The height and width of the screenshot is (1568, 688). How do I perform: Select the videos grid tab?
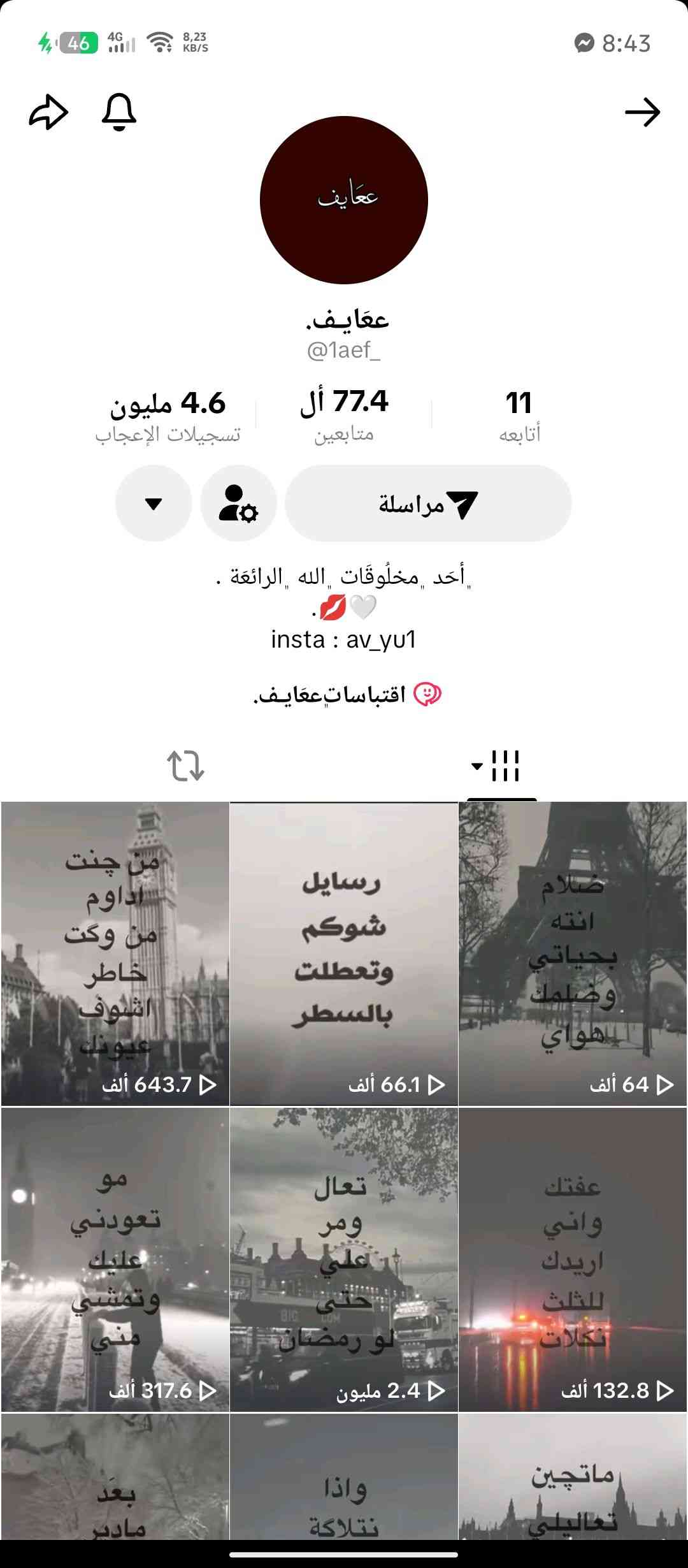pyautogui.click(x=501, y=766)
